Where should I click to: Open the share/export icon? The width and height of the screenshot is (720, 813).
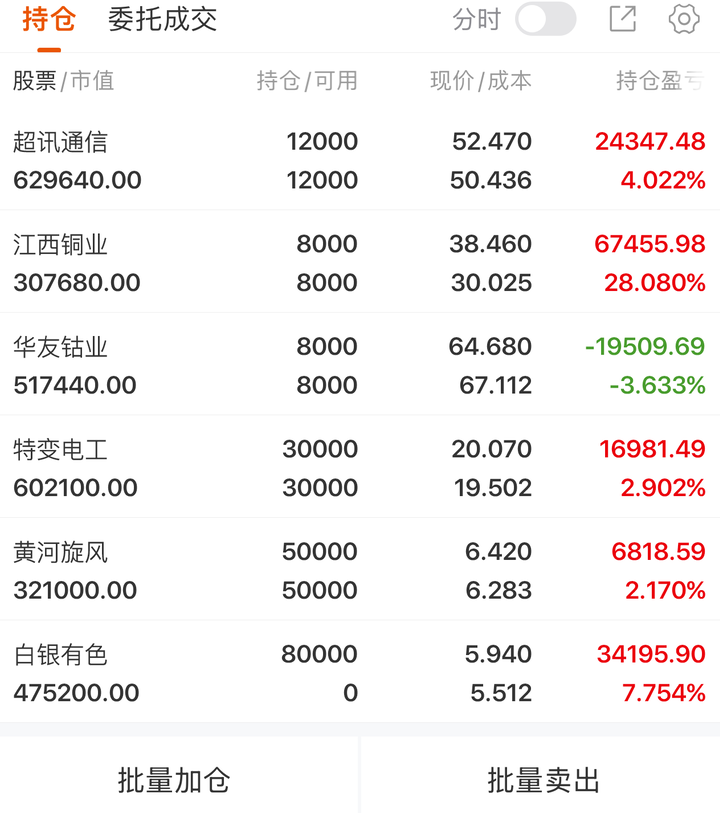(x=622, y=19)
